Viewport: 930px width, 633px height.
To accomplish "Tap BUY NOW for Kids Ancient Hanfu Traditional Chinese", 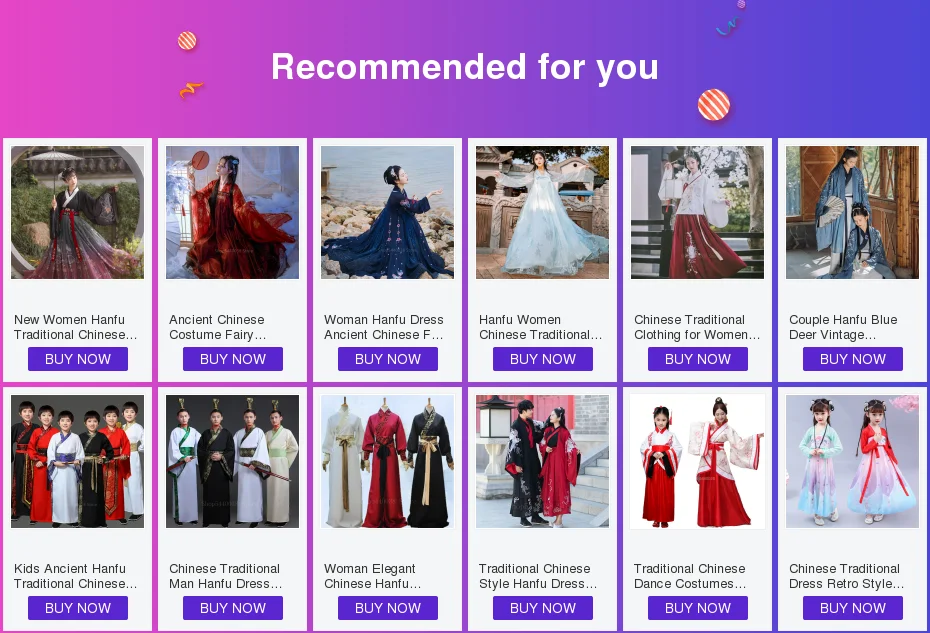I will click(78, 608).
